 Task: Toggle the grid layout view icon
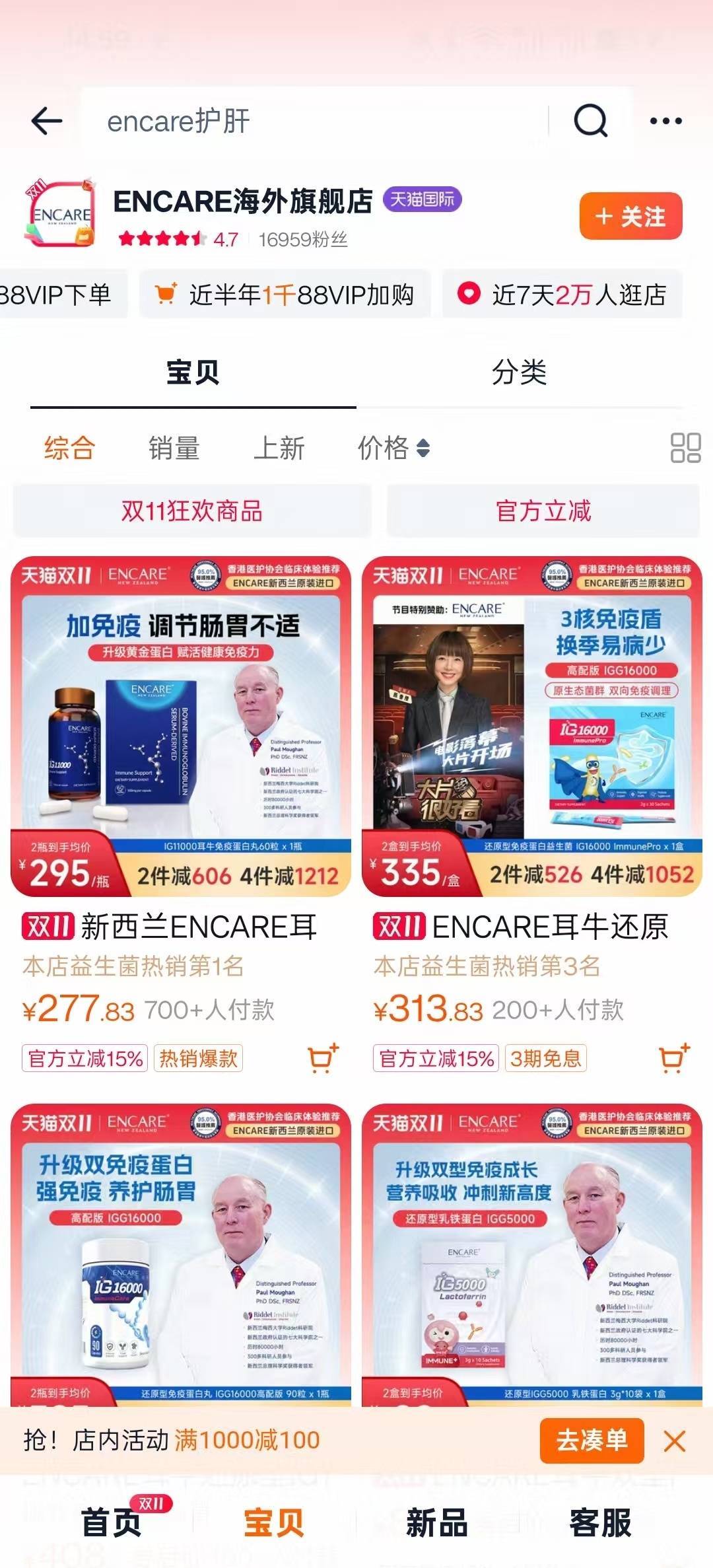pos(685,448)
